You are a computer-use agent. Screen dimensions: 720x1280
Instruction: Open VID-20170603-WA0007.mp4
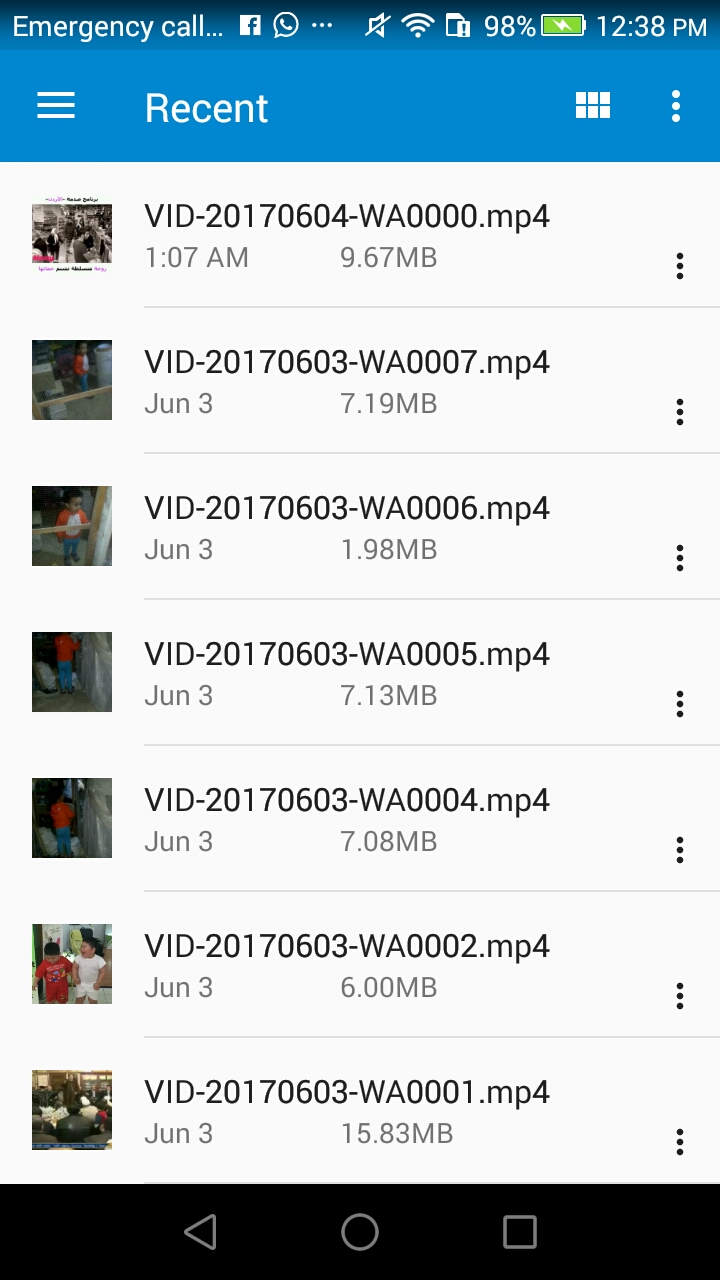(x=360, y=381)
